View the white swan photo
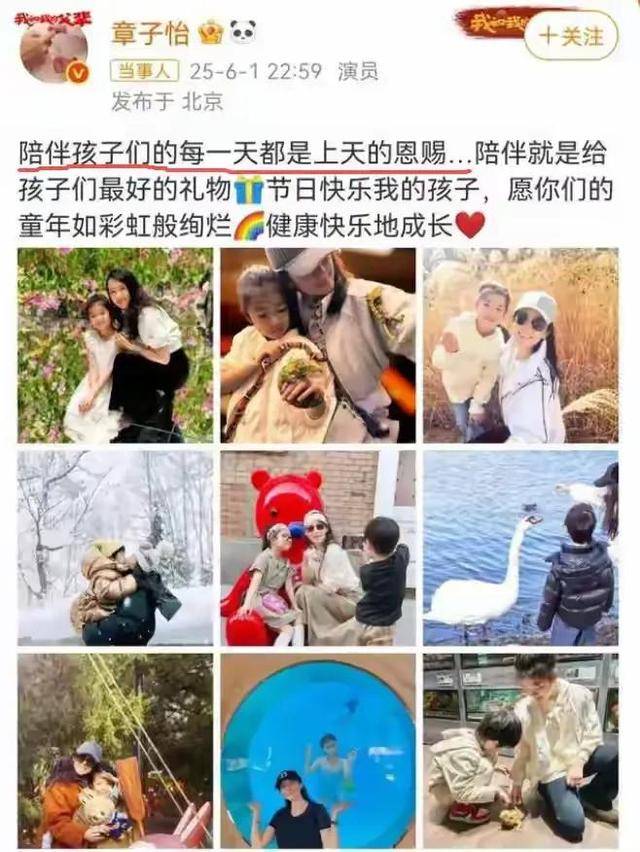The height and width of the screenshot is (852, 640). [520, 547]
